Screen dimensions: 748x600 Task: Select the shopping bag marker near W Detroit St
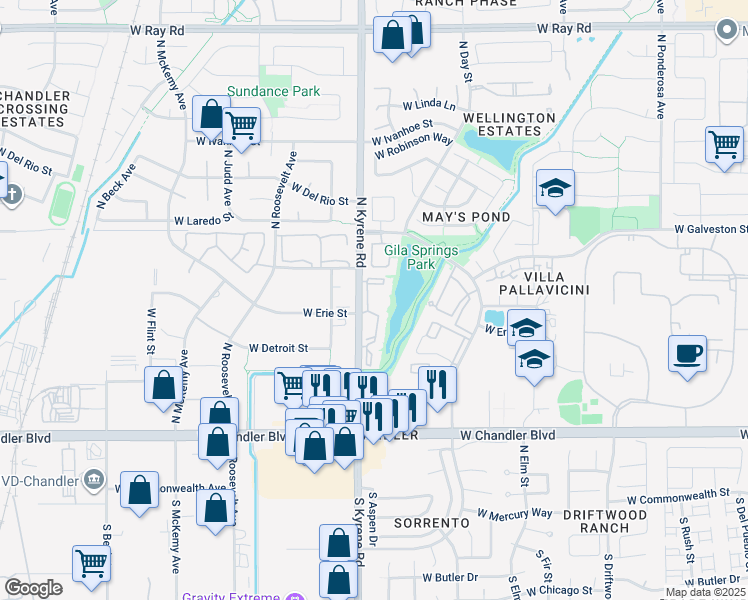[164, 386]
